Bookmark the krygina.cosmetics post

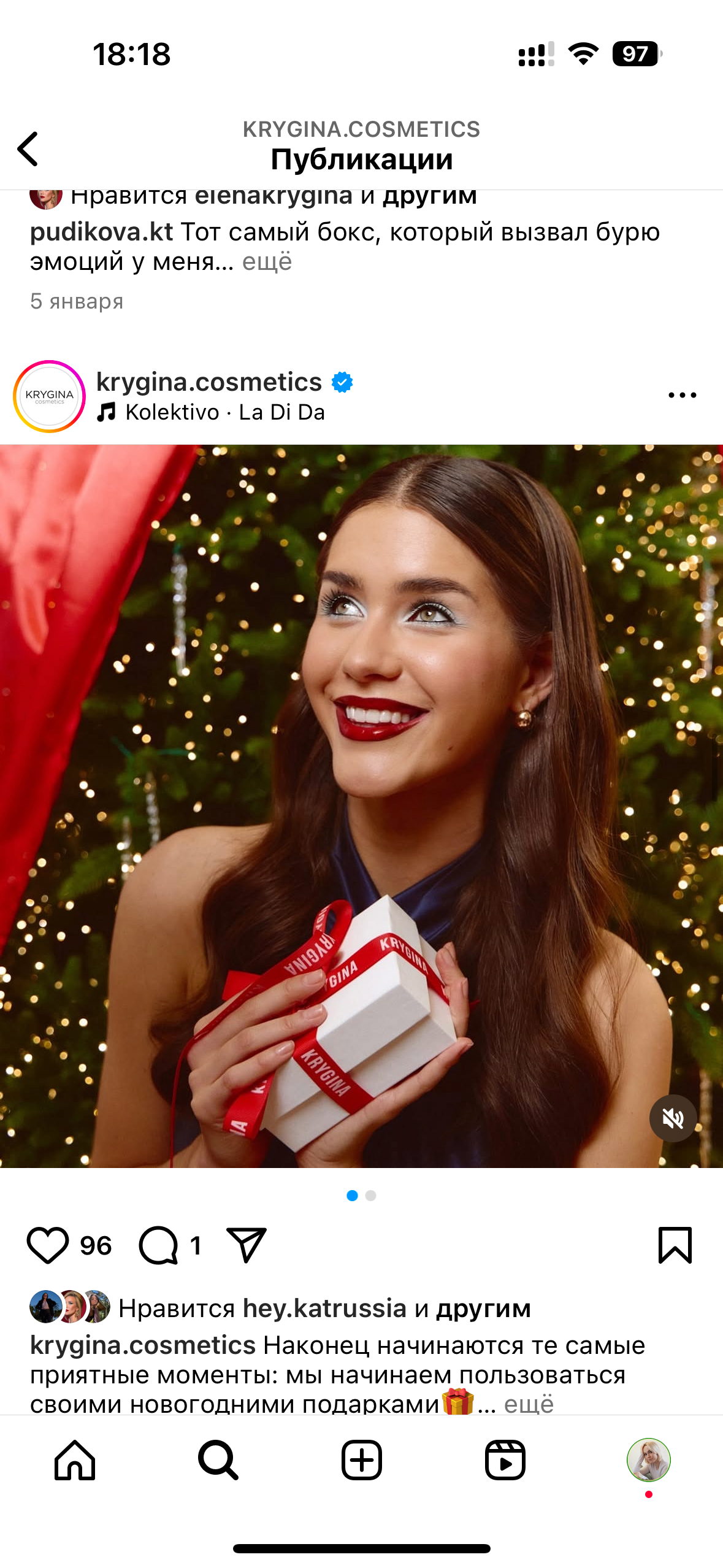click(x=675, y=1246)
